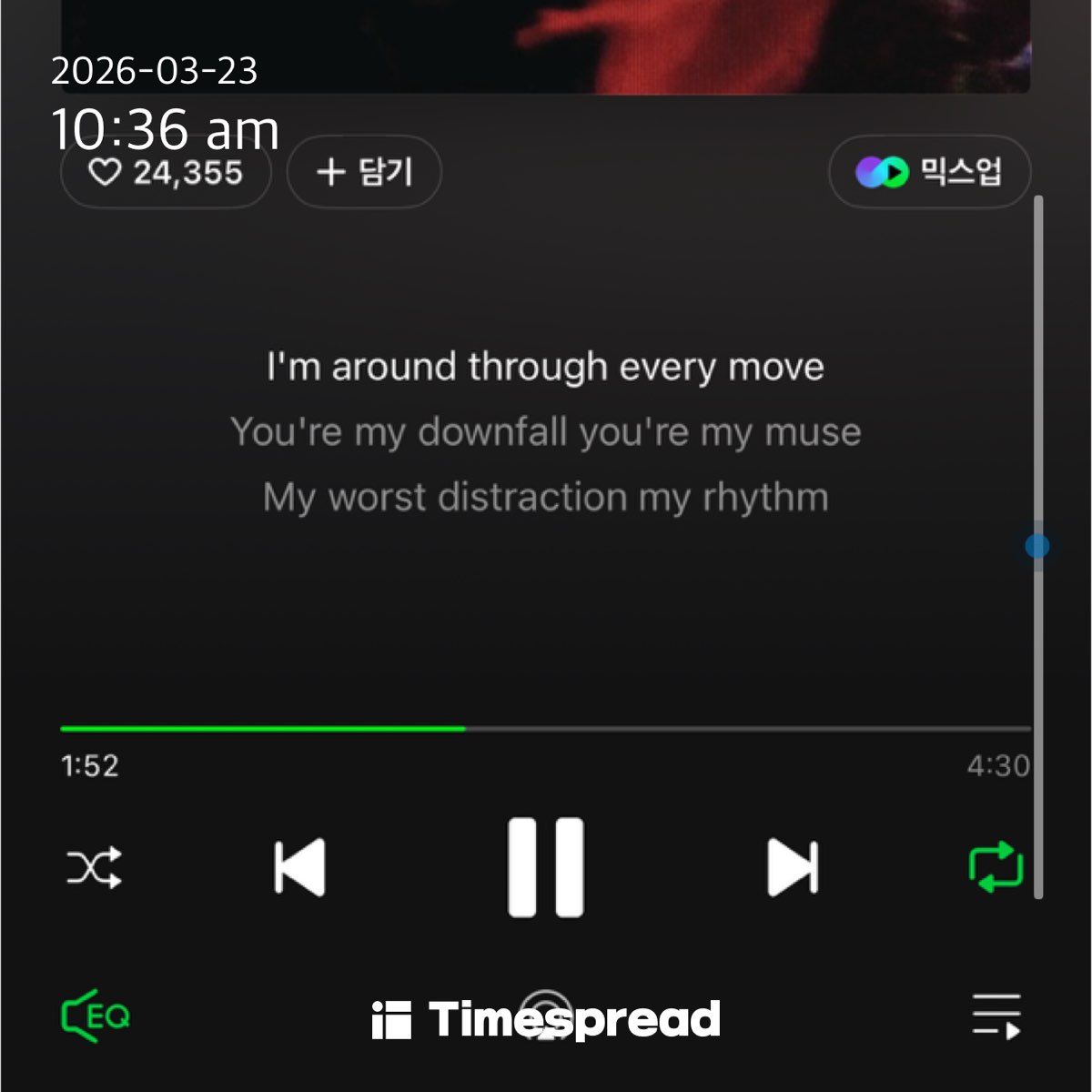Open the playlist queue icon

996,1016
